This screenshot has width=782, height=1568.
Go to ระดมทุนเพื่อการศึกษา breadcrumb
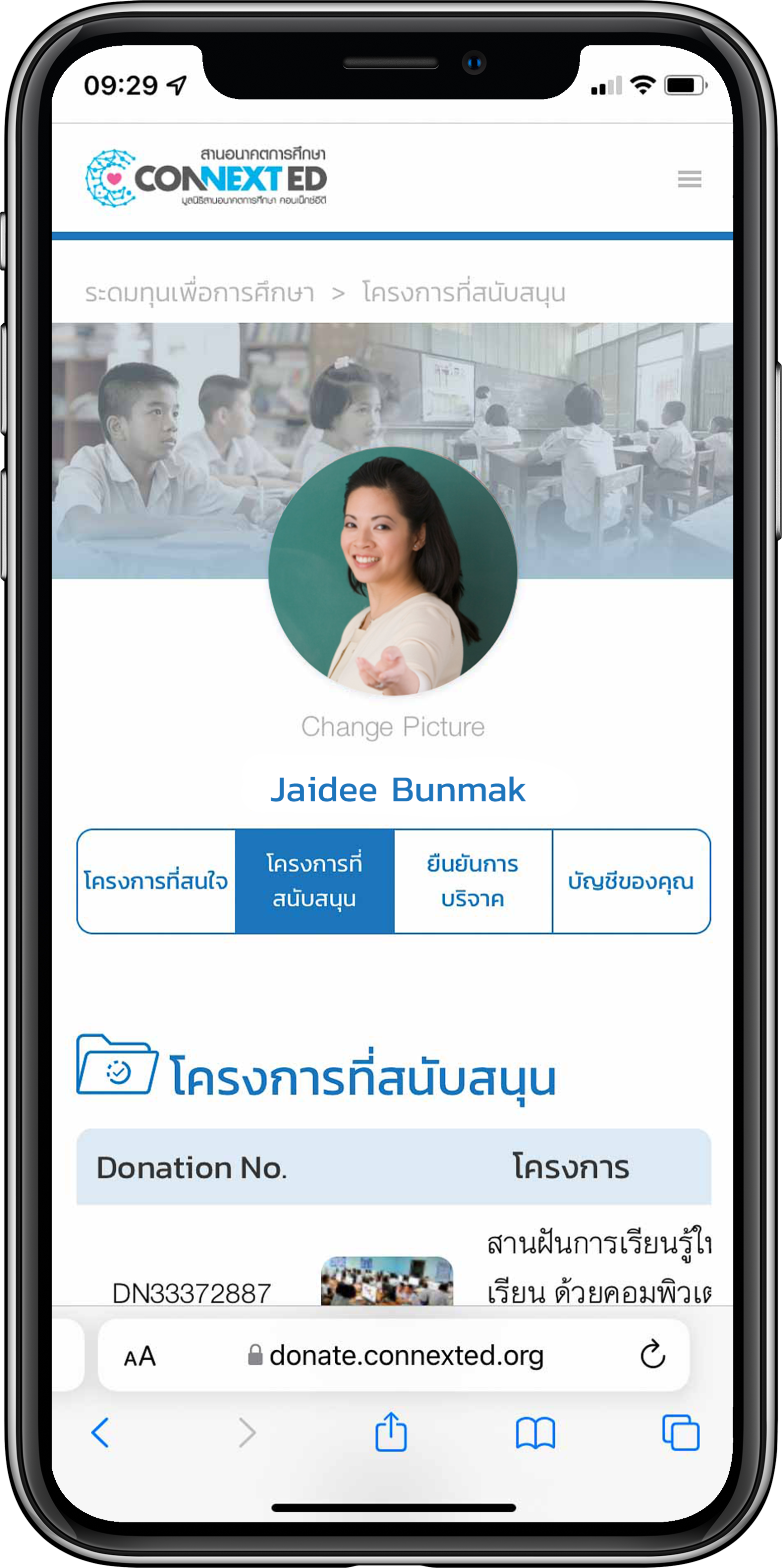pos(199,293)
